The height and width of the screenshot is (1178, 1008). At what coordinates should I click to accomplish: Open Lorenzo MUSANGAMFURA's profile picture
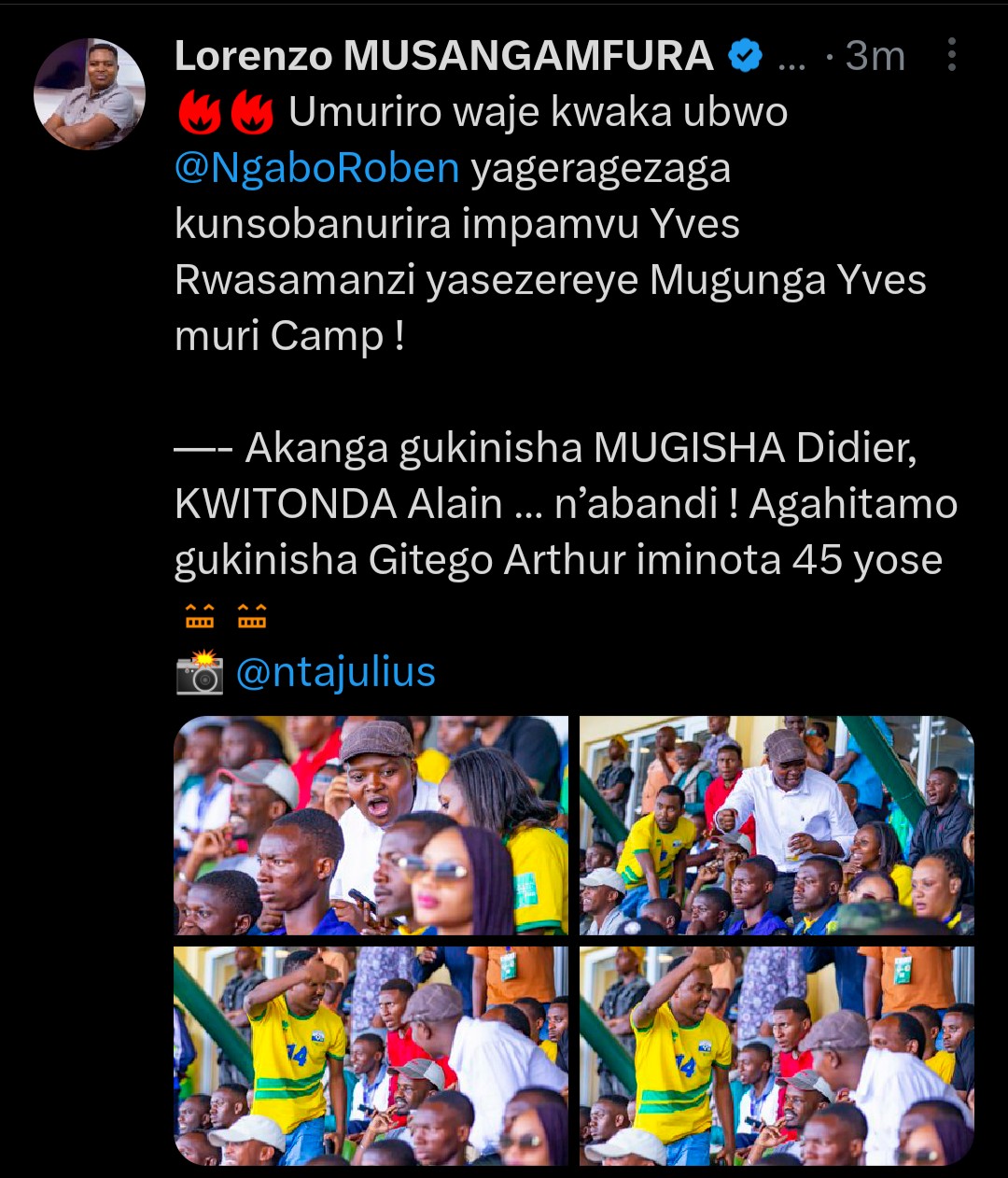pyautogui.click(x=90, y=93)
